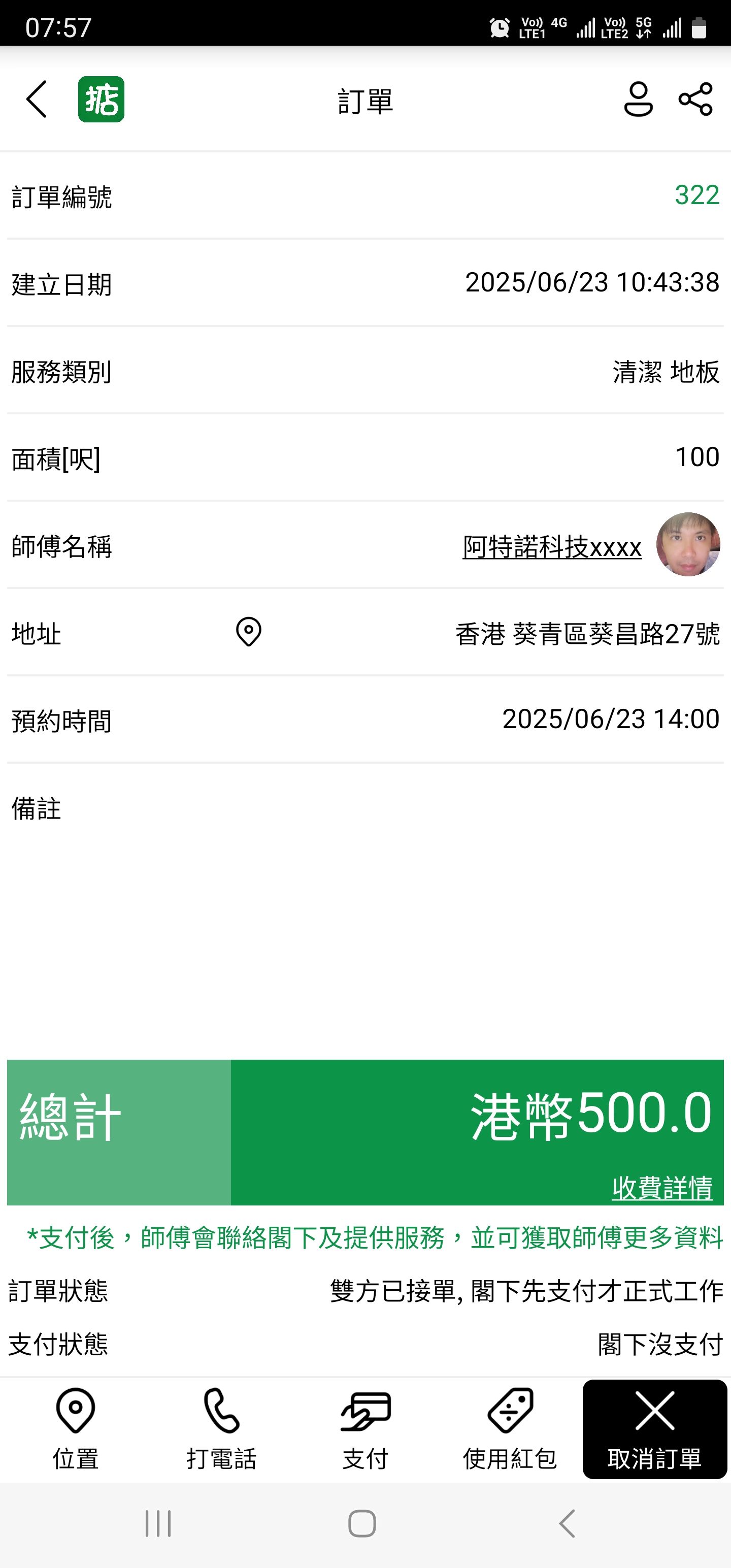This screenshot has height=1568, width=731.
Task: Tap the order number 322
Action: point(697,196)
